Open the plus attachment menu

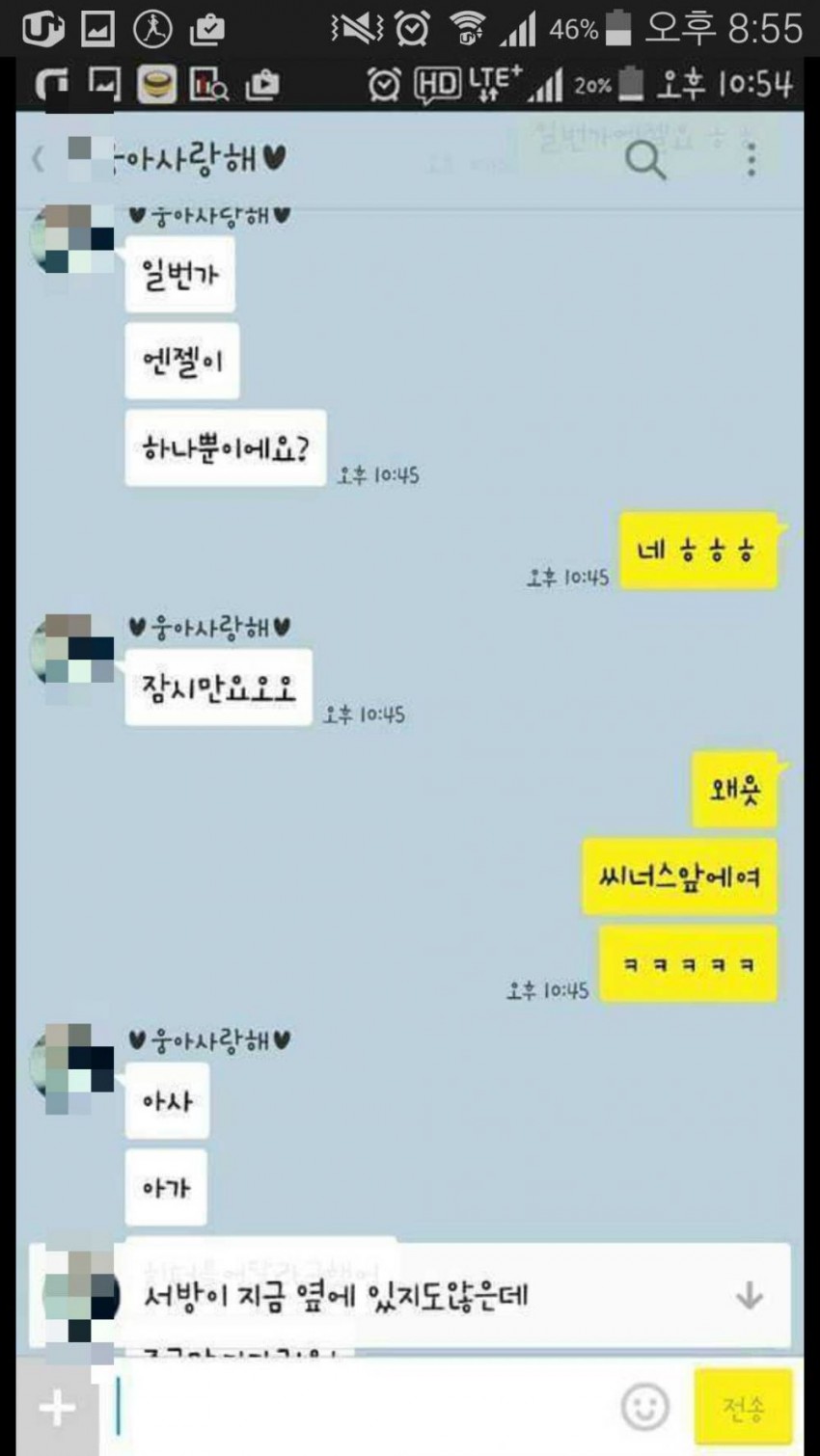58,1408
